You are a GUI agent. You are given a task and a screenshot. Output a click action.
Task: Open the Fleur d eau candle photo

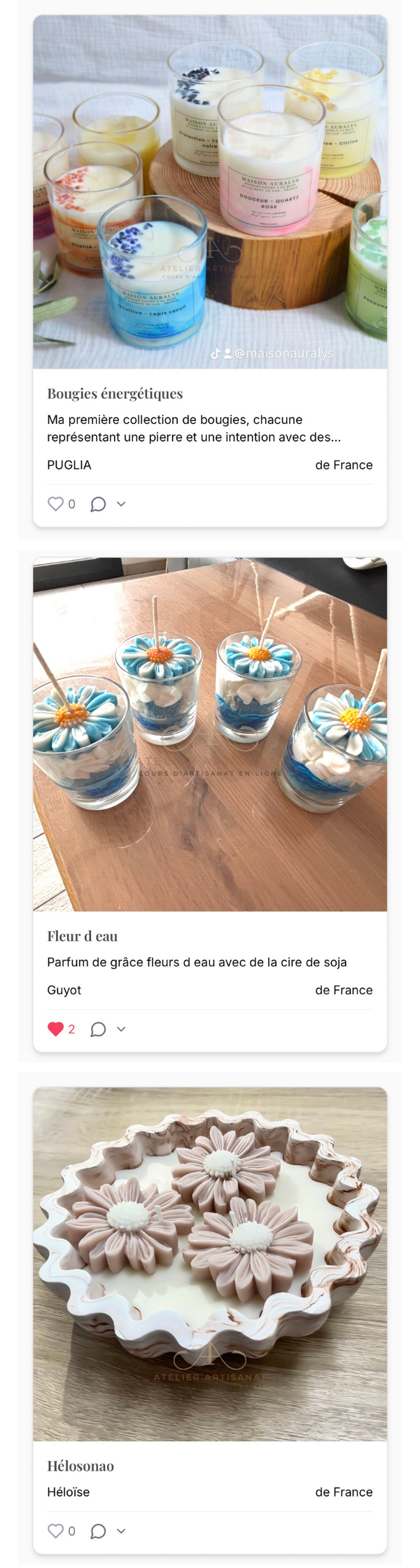pos(210,734)
